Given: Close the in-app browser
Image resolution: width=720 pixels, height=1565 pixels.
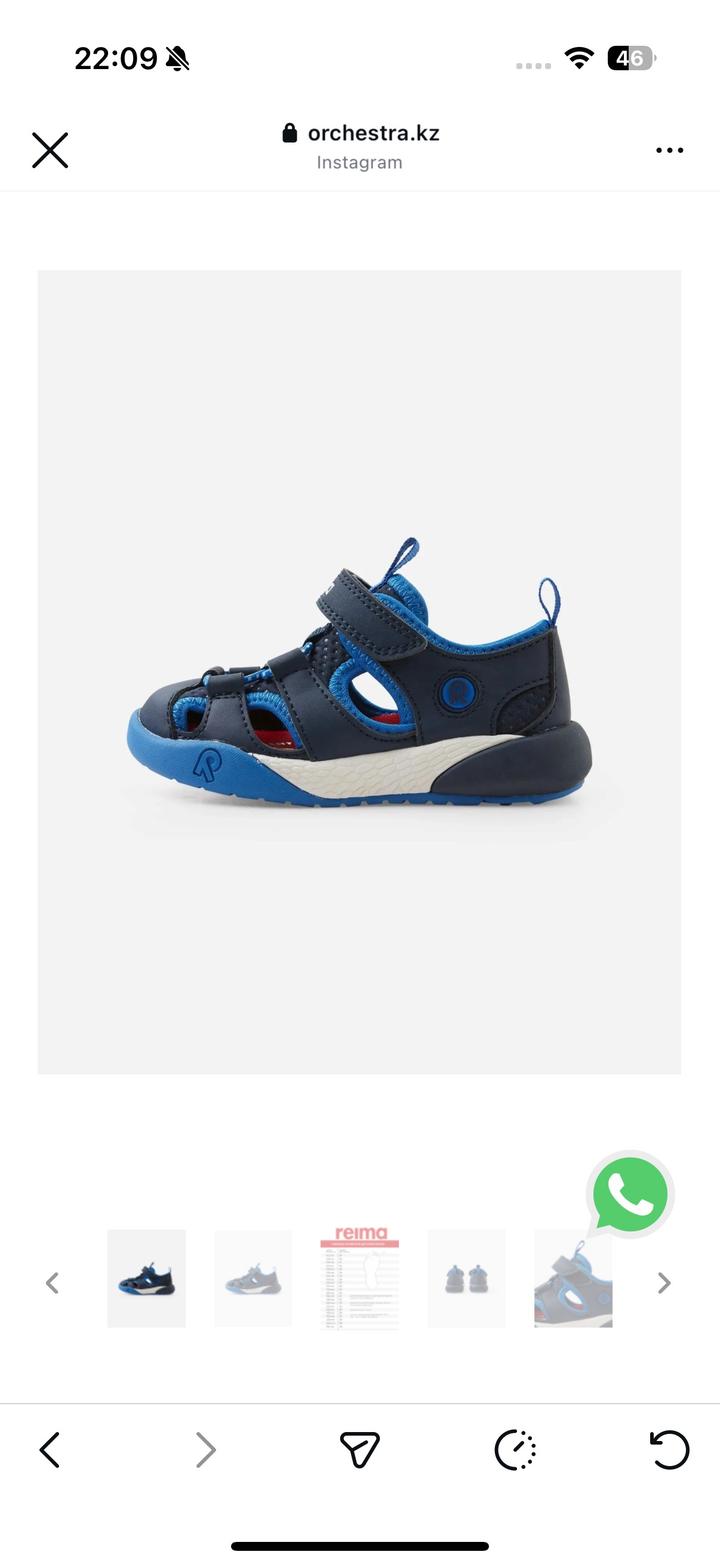Looking at the screenshot, I should point(50,150).
